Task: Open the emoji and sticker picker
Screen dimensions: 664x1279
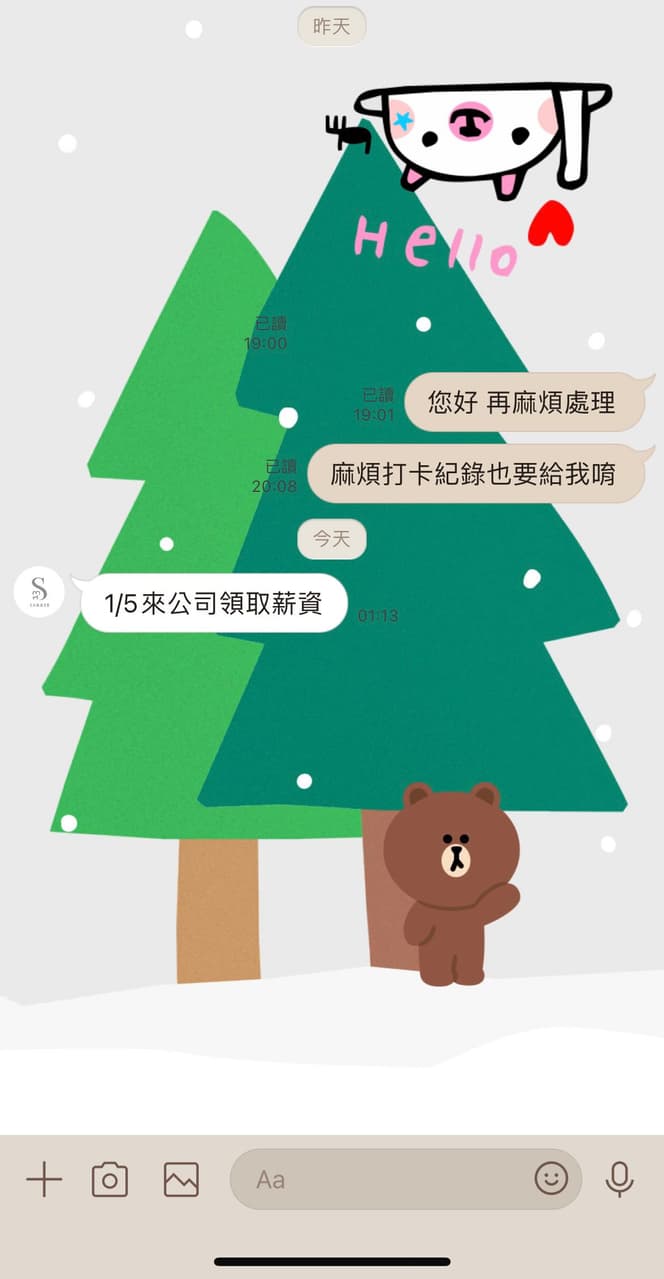Action: coord(551,1179)
